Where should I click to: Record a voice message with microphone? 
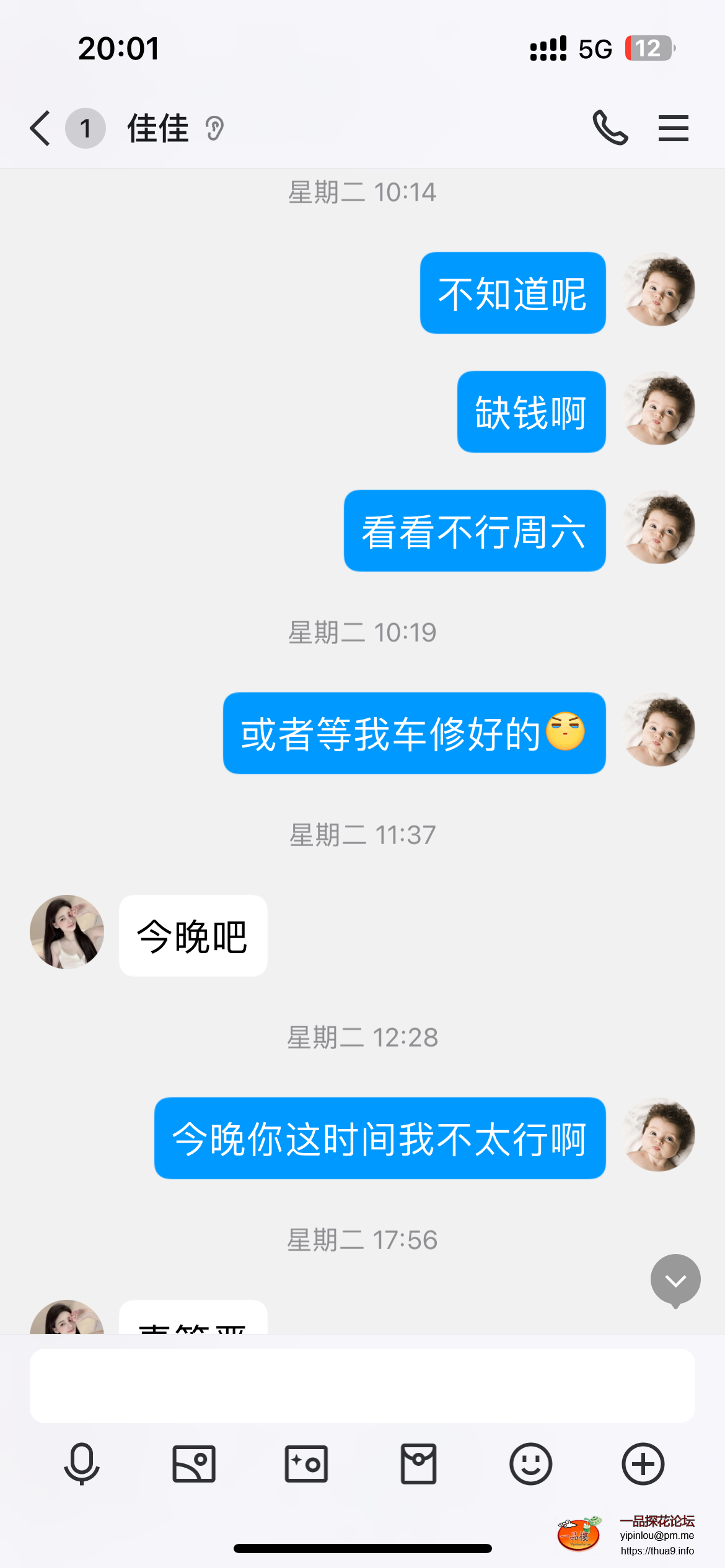pos(82,1464)
